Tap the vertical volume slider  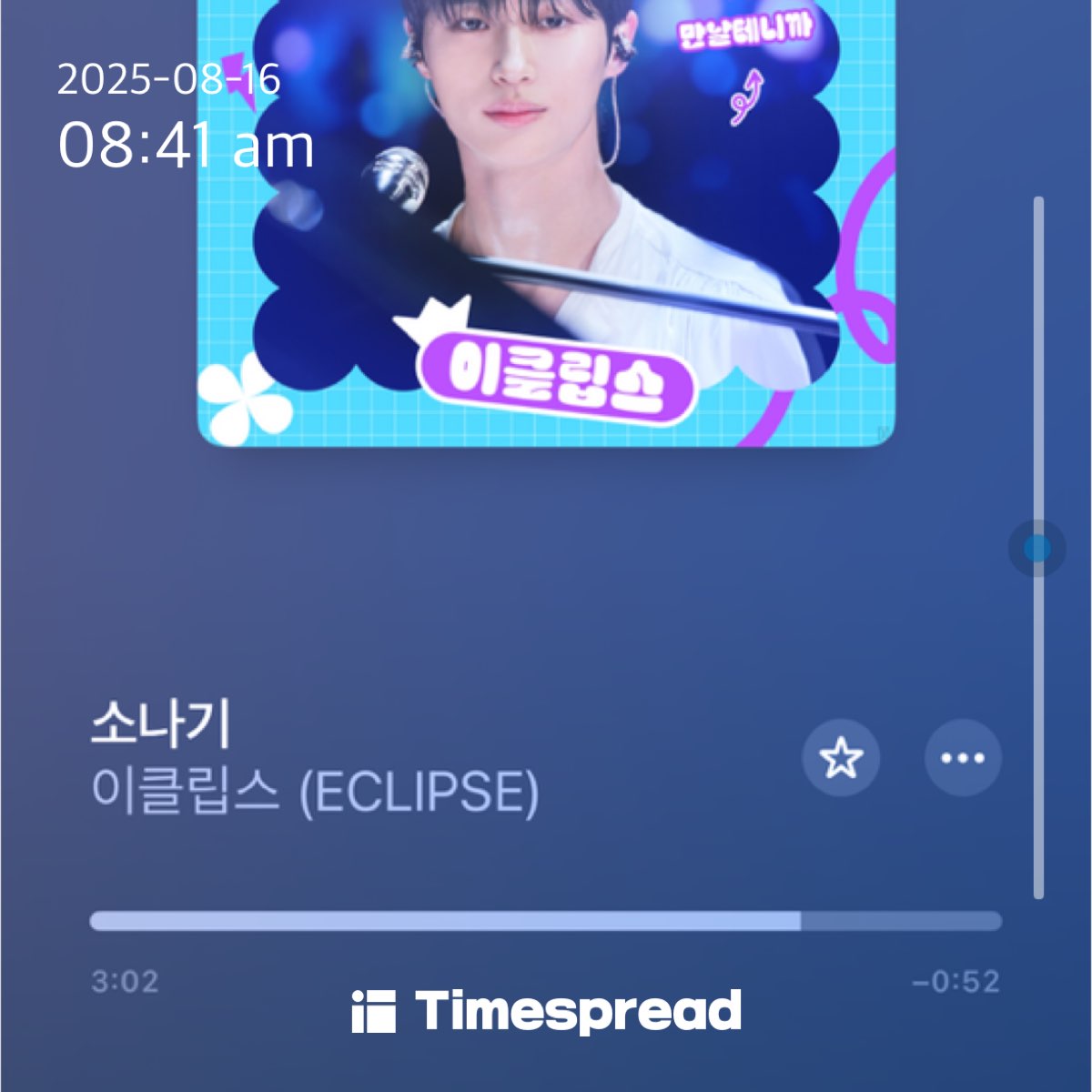tap(1038, 548)
